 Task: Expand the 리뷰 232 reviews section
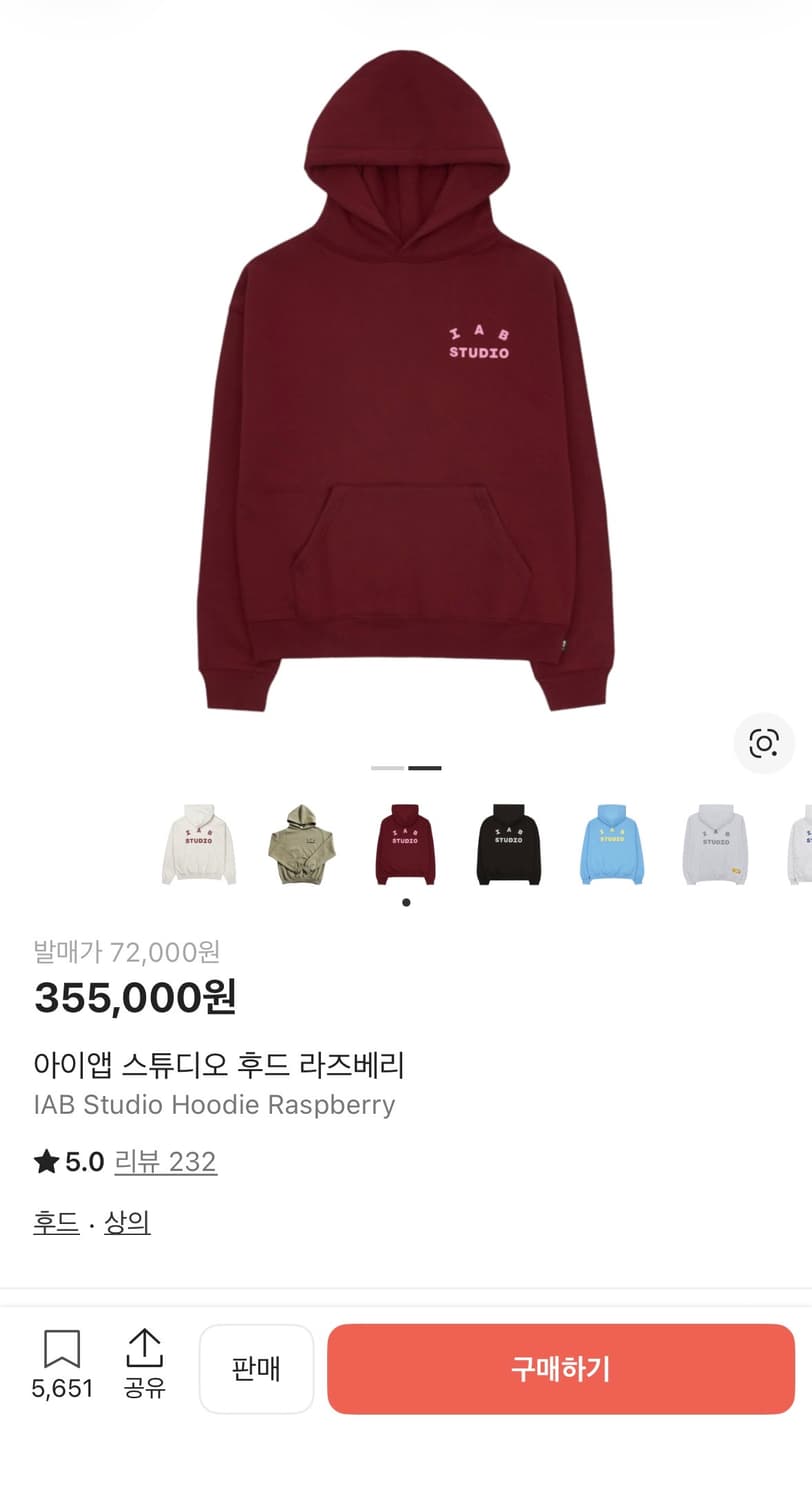tap(166, 1161)
